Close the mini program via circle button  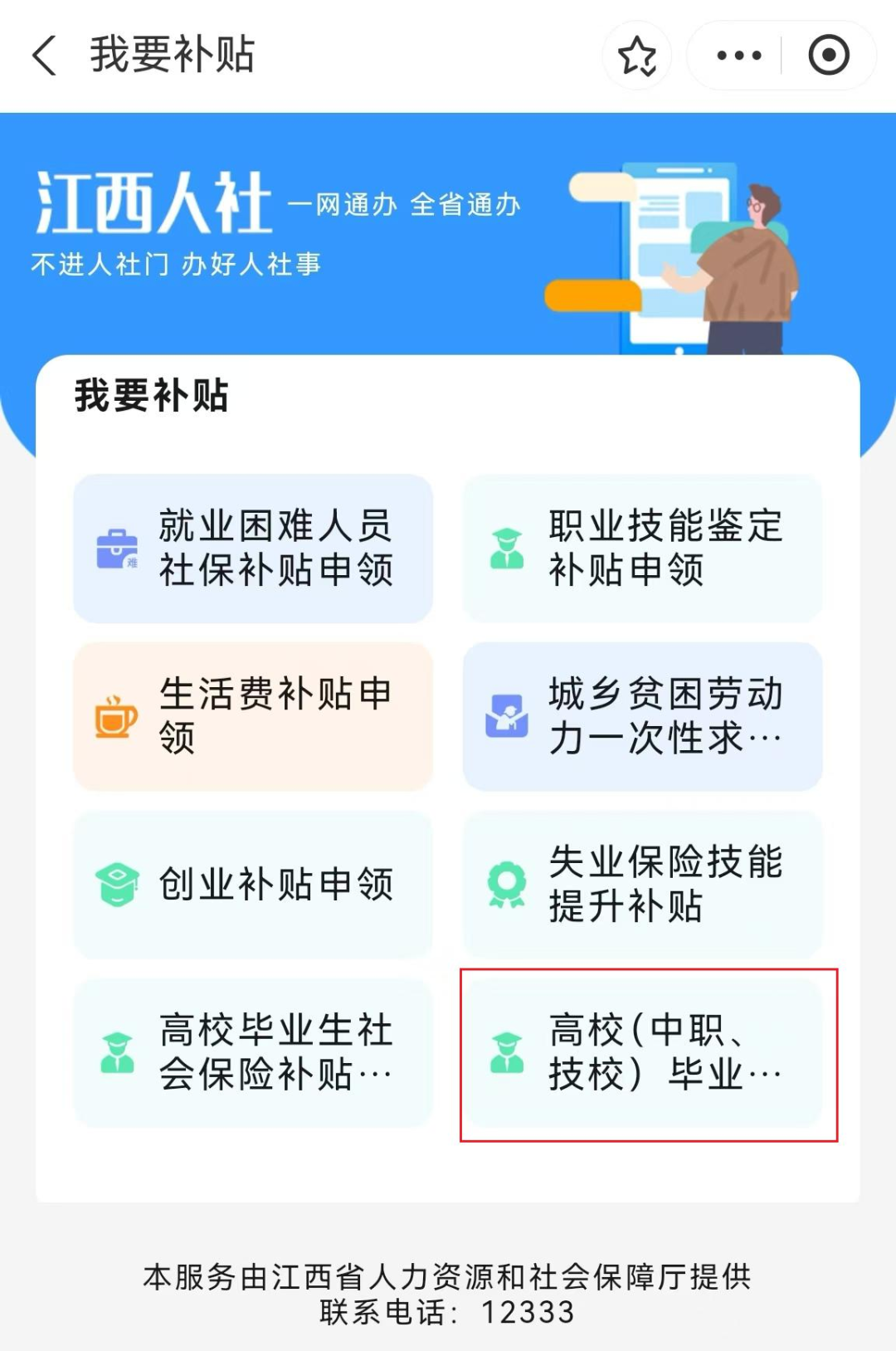pos(828,56)
